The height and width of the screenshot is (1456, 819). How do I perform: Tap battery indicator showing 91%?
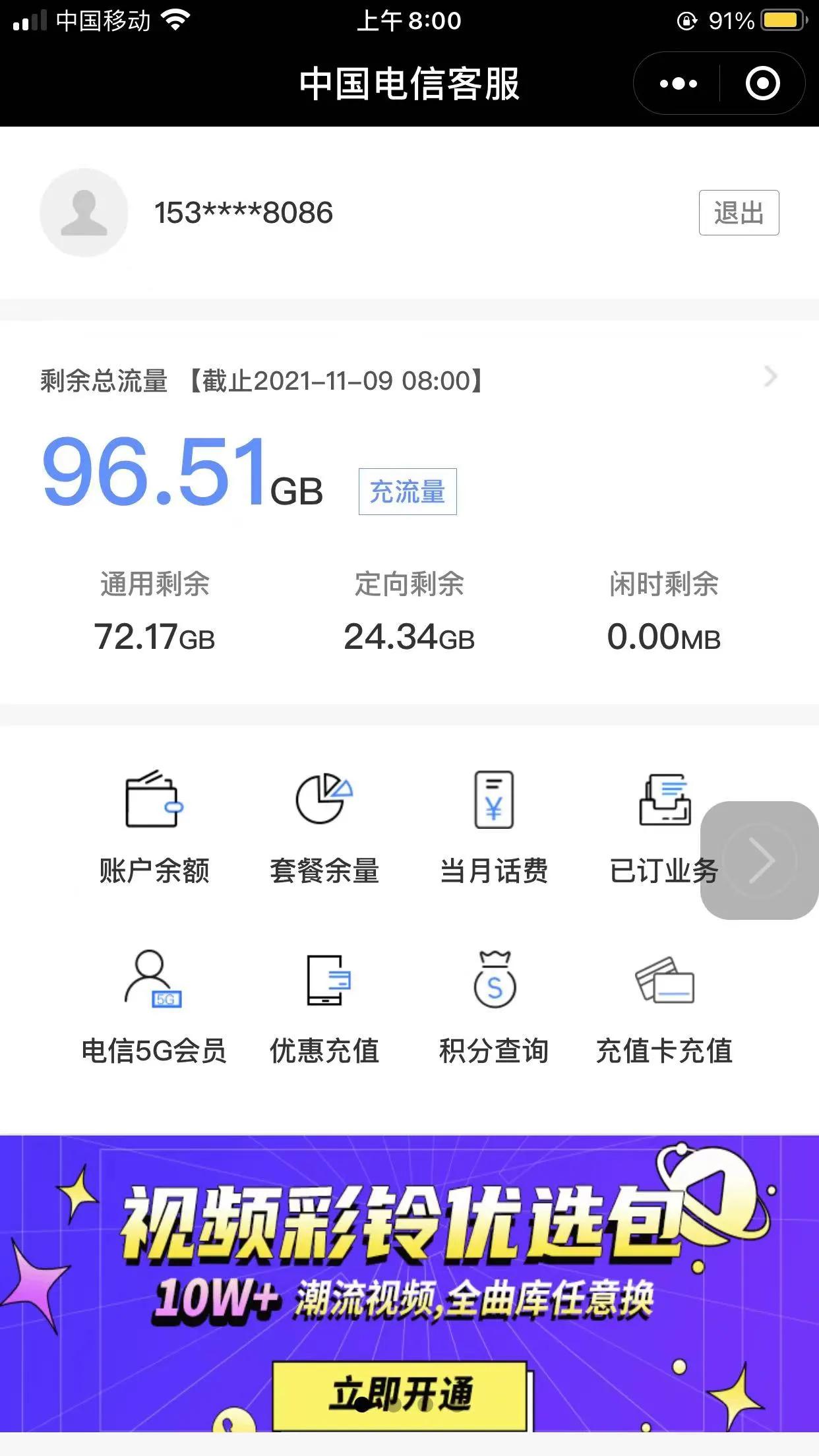tap(781, 20)
